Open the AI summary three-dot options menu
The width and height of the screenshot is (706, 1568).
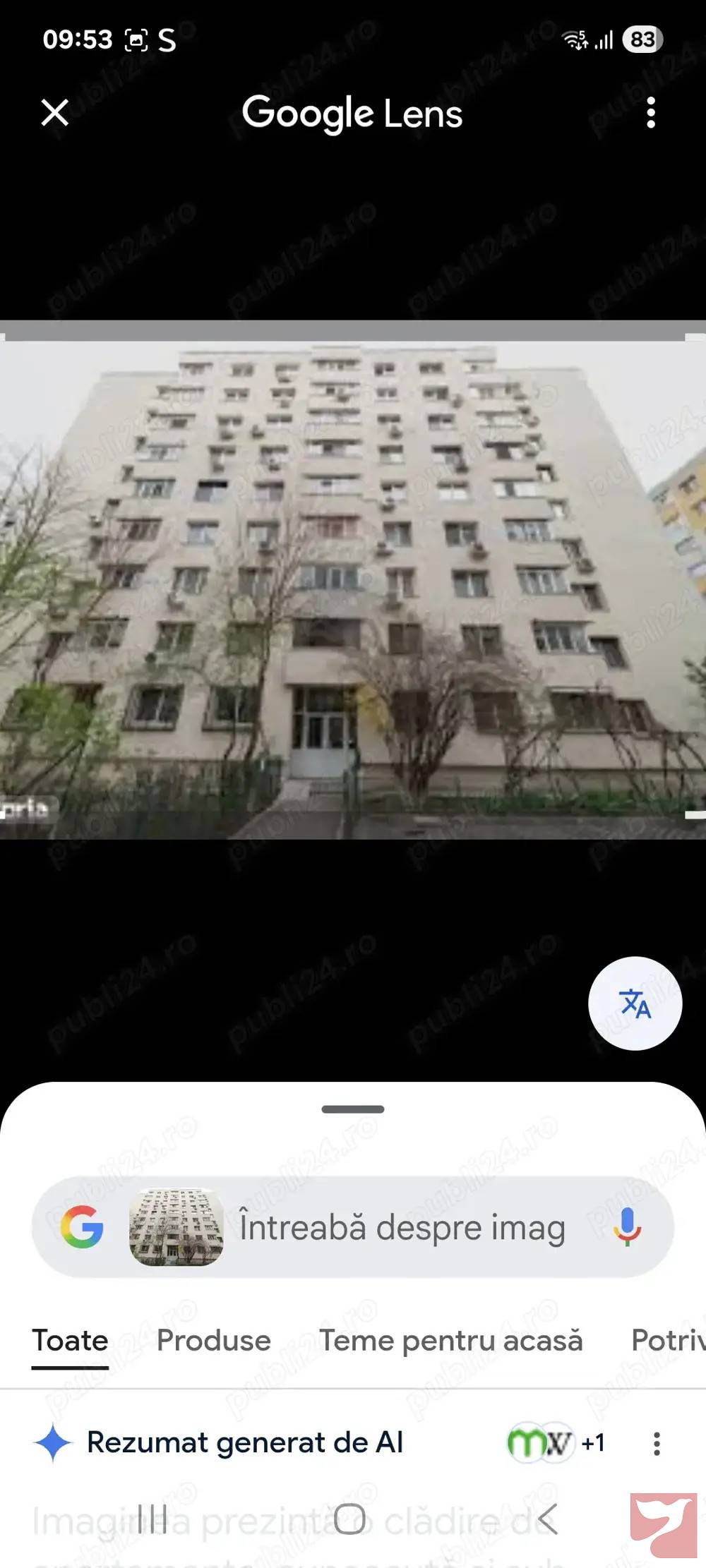coord(657,1443)
